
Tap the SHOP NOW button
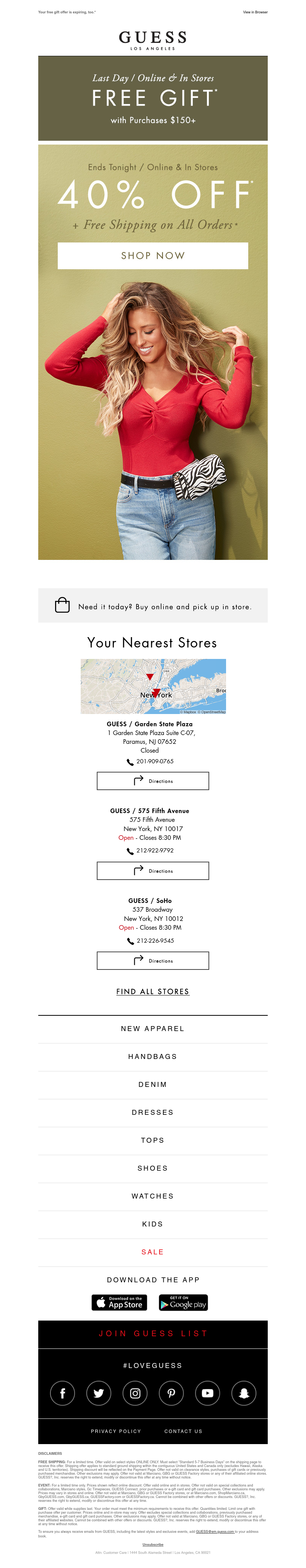tap(153, 255)
